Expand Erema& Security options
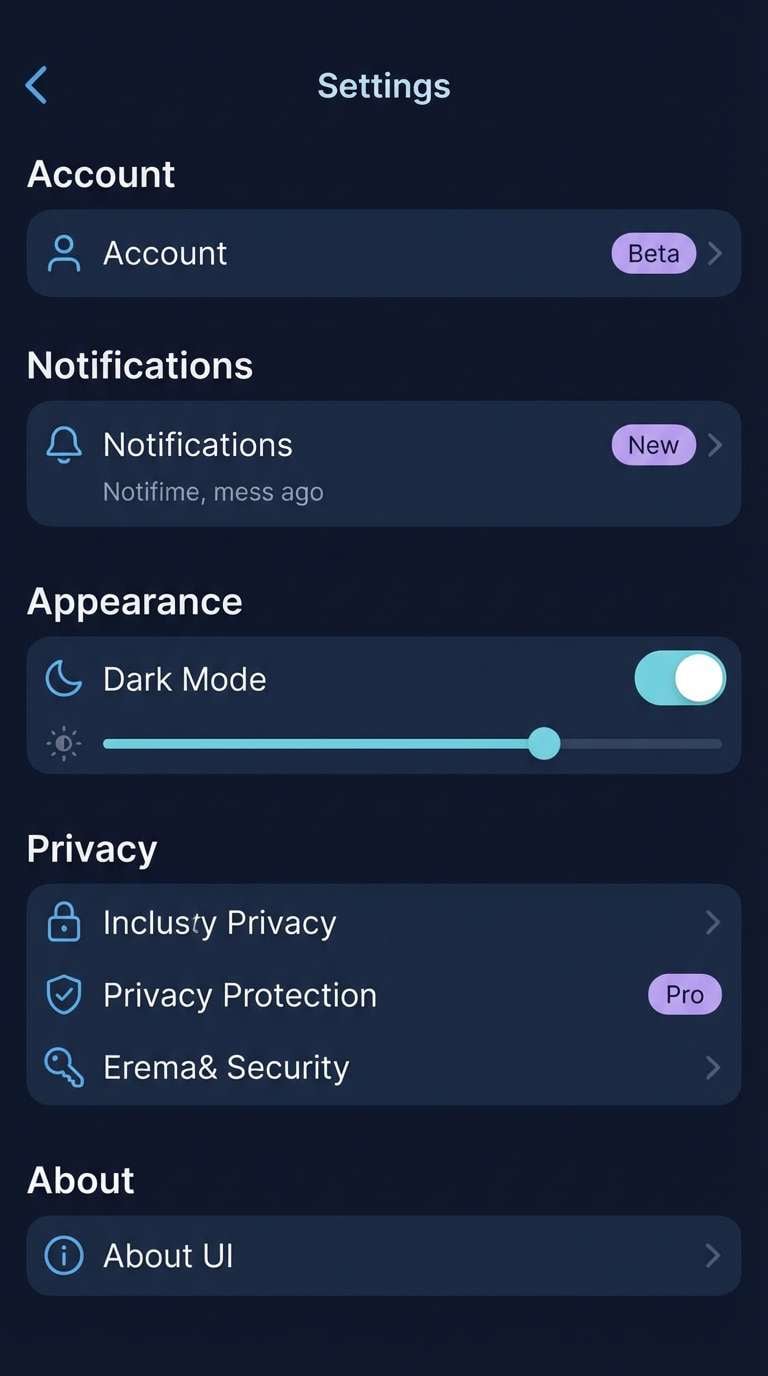 (713, 1067)
